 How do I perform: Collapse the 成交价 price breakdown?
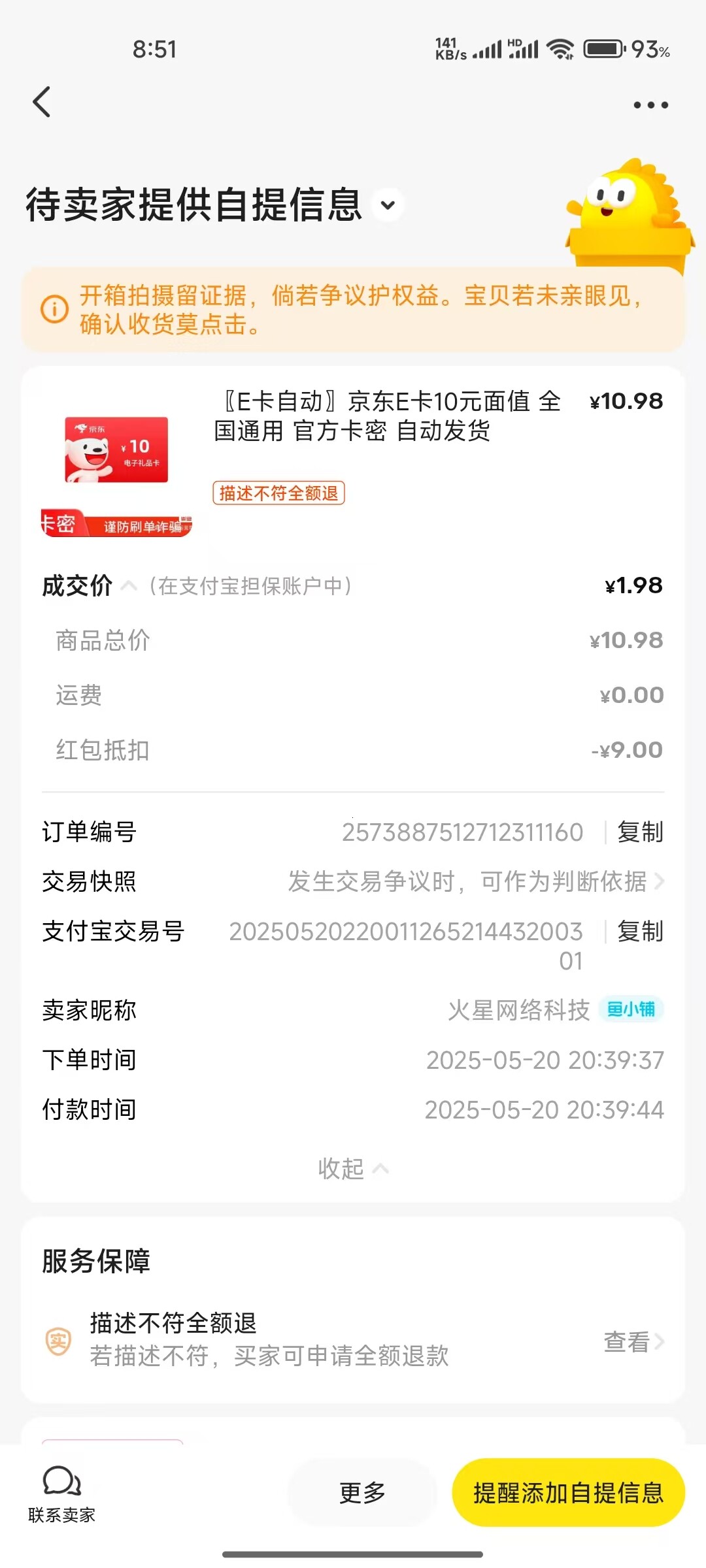coord(129,586)
